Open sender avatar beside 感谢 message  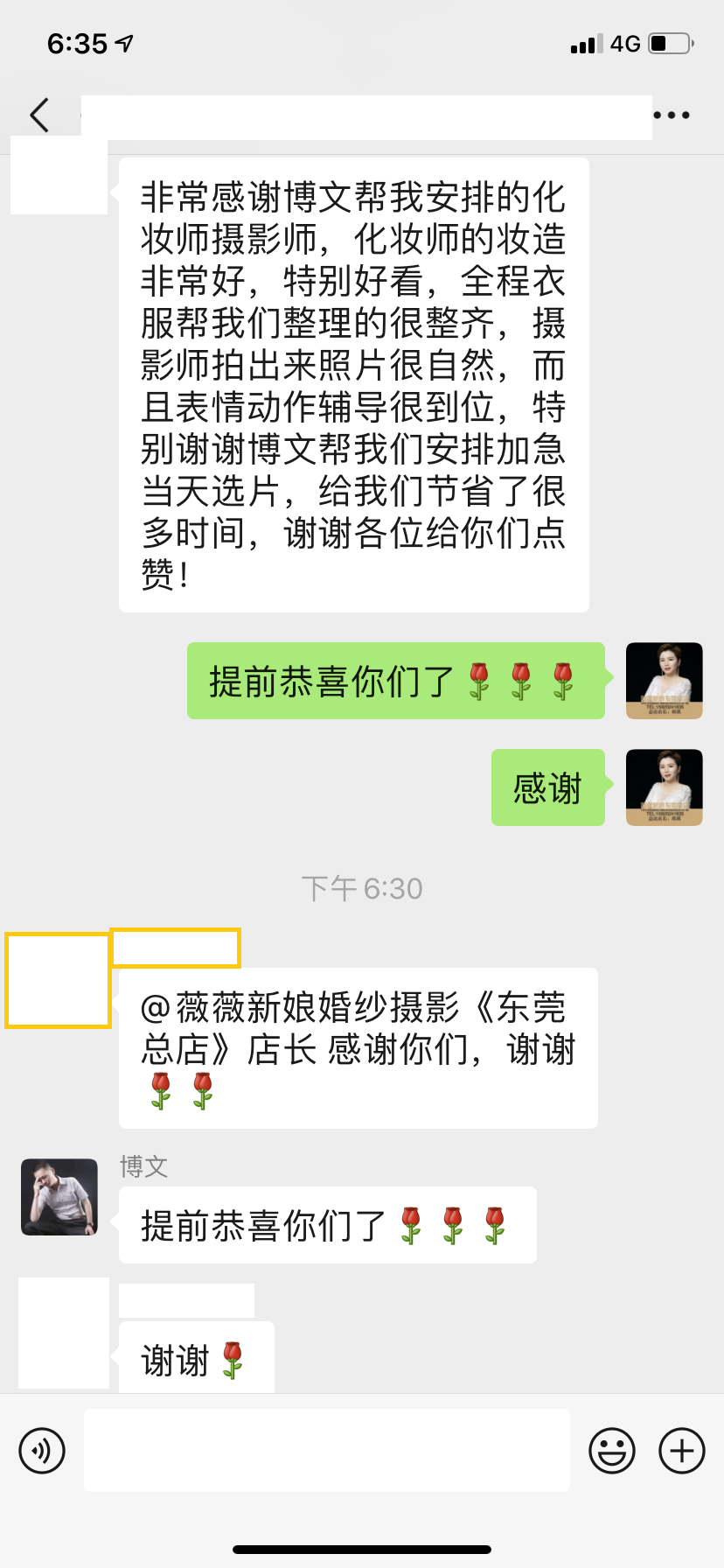pyautogui.click(x=665, y=787)
